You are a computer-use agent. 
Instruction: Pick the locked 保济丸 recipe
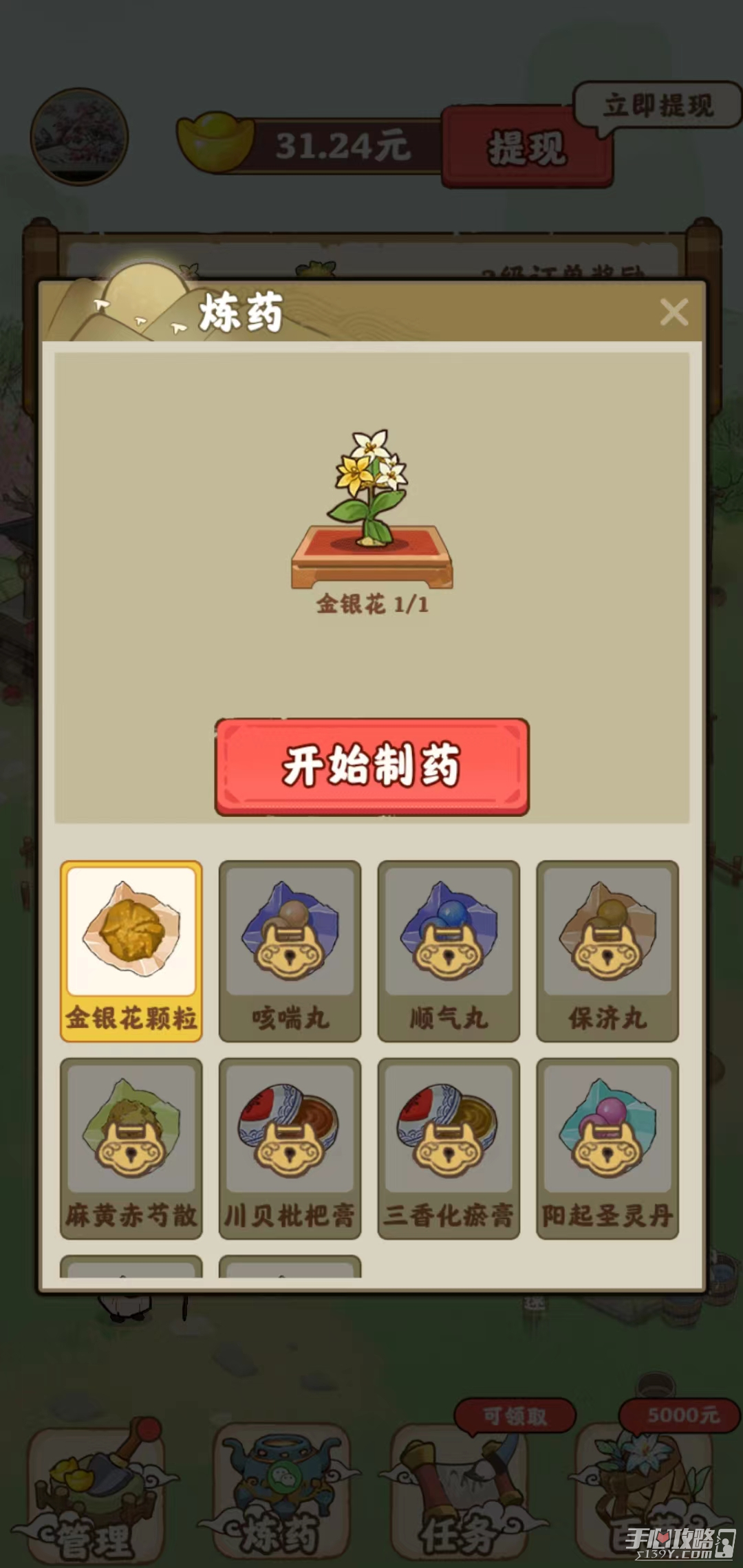(607, 949)
